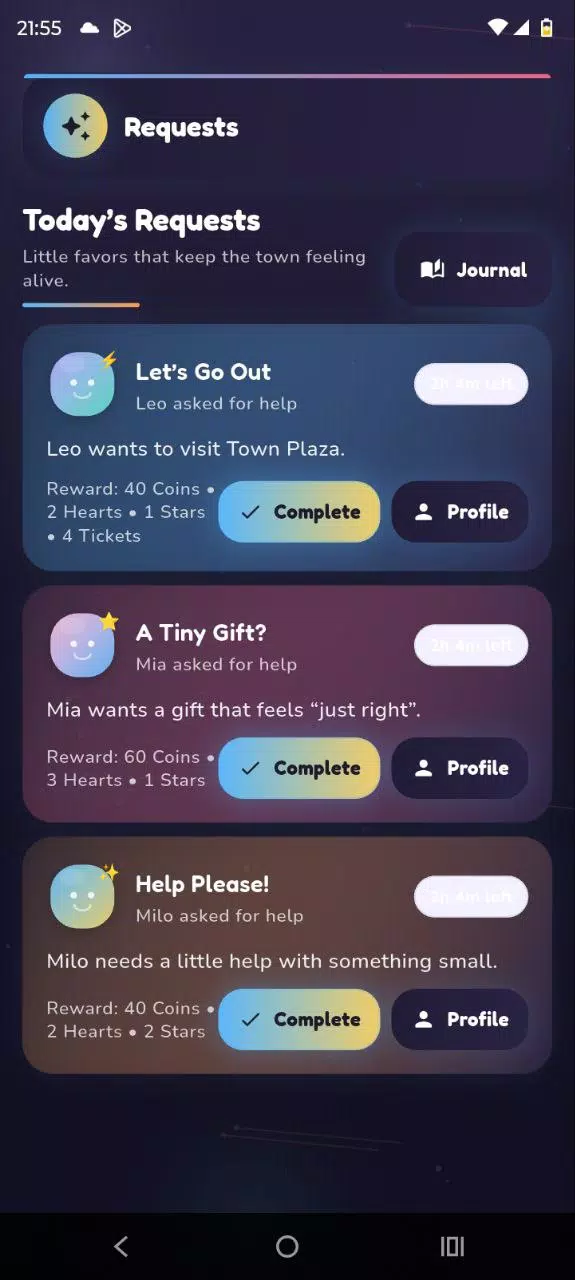Open Mia's profile

tap(460, 768)
